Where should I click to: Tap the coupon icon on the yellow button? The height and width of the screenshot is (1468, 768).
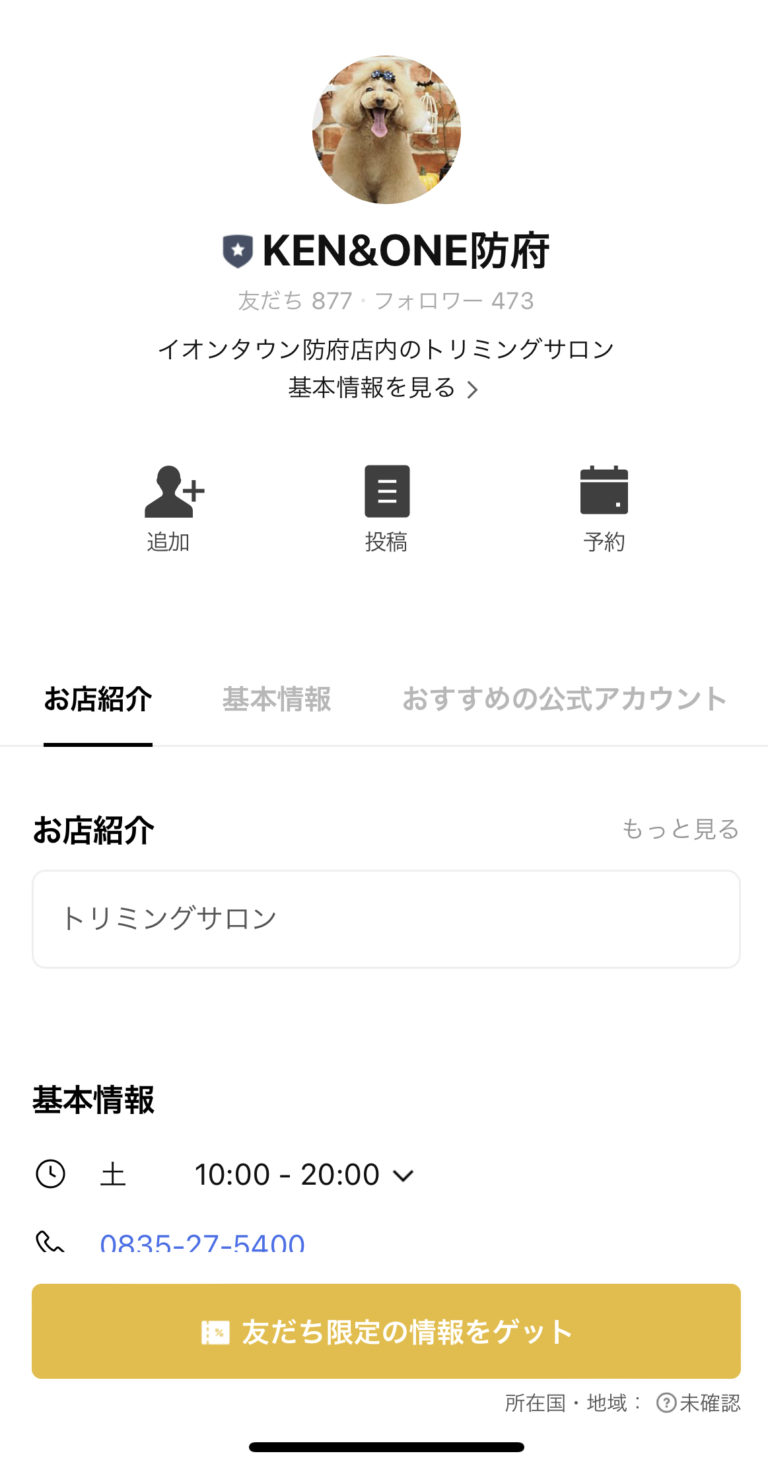coord(216,1331)
